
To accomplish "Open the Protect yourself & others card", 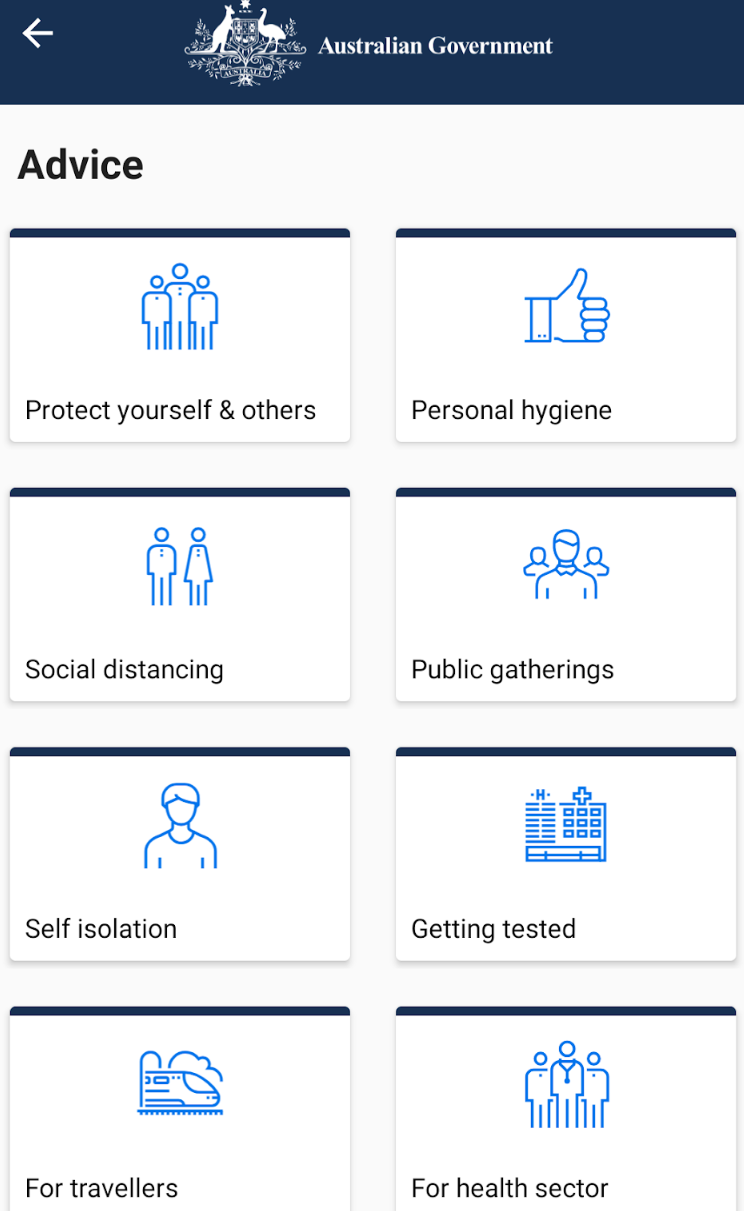I will coord(180,335).
